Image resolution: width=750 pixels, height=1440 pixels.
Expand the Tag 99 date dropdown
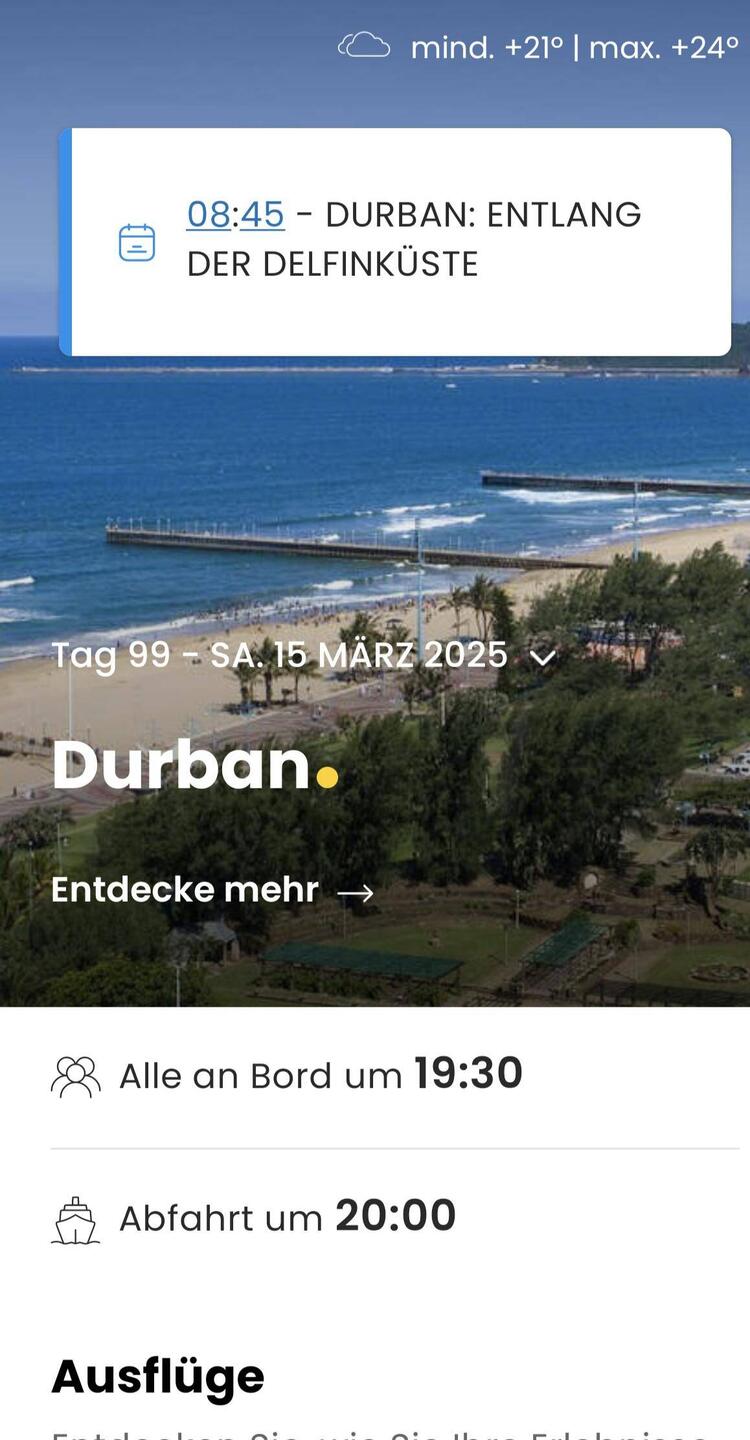[541, 657]
